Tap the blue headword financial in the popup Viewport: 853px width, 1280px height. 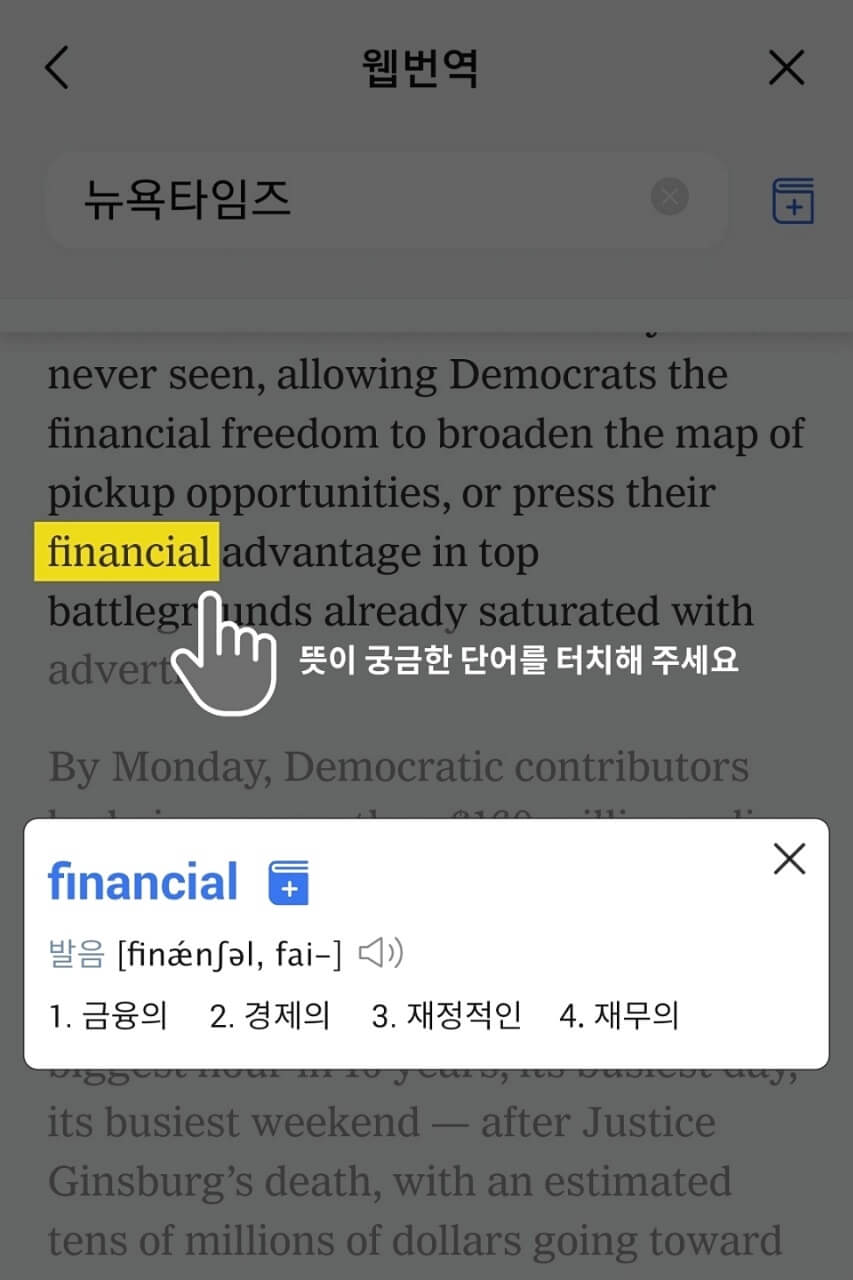[x=142, y=881]
